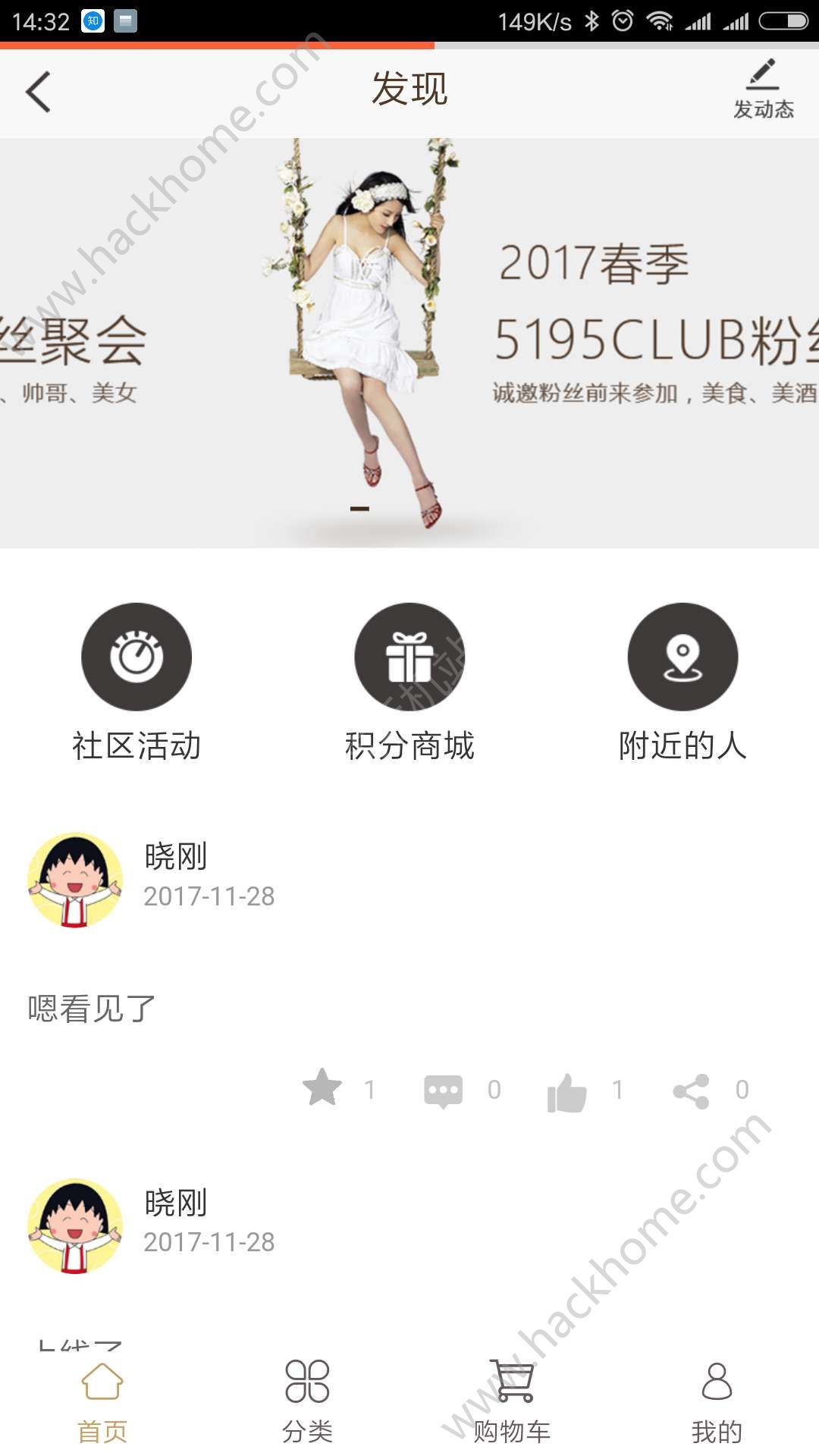Screen dimensions: 819x1456
Task: Go back using the top-left arrow
Action: (x=38, y=92)
